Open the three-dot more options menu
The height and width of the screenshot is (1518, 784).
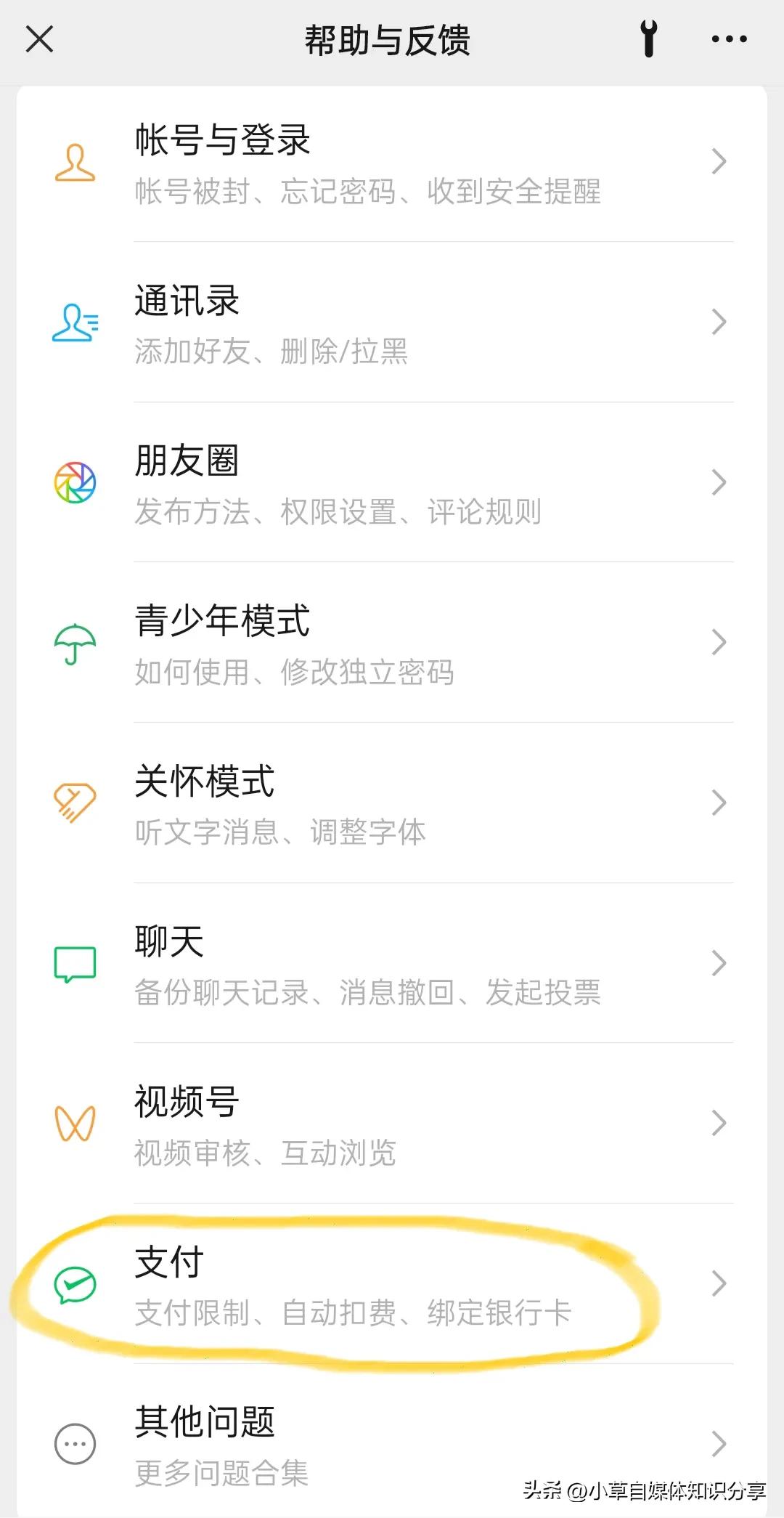[x=727, y=40]
